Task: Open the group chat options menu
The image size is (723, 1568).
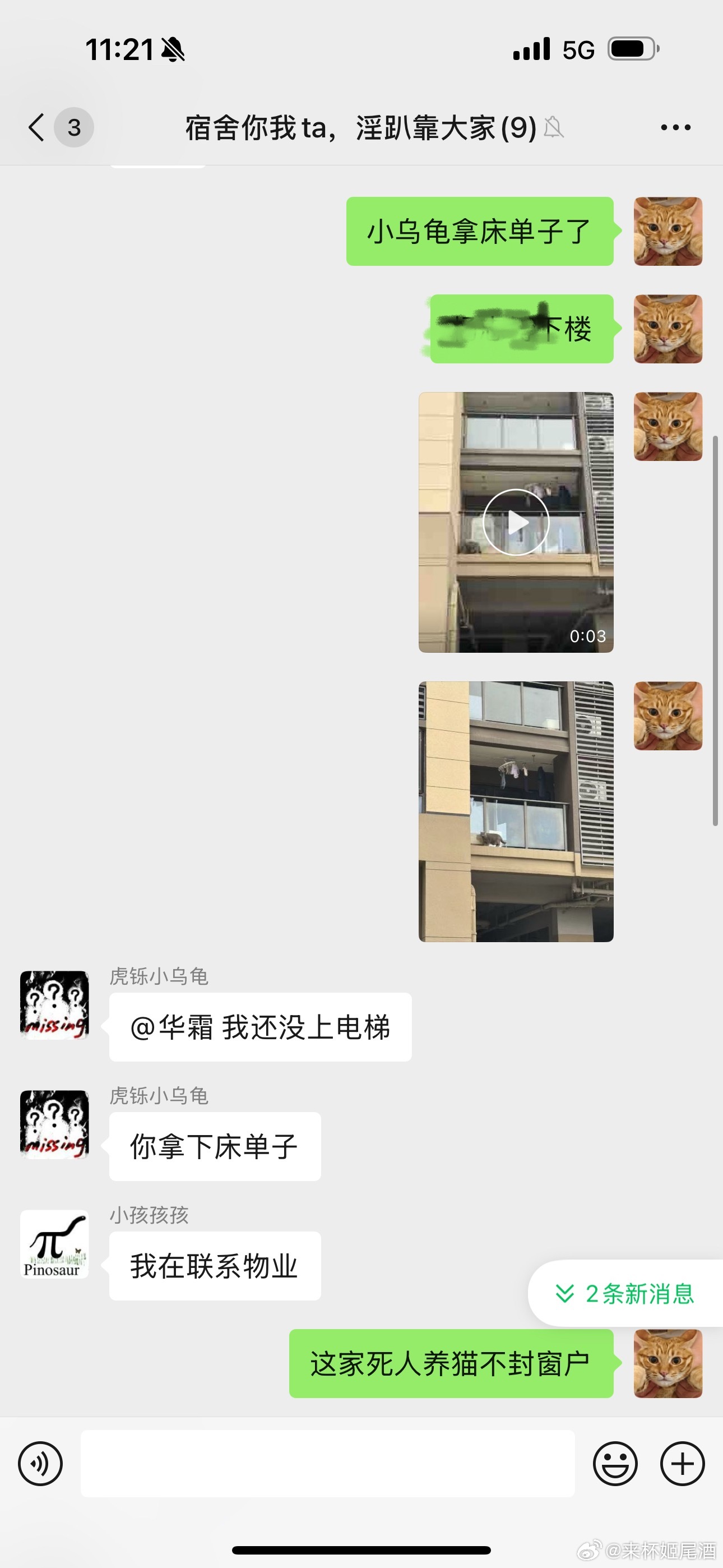Action: [675, 127]
